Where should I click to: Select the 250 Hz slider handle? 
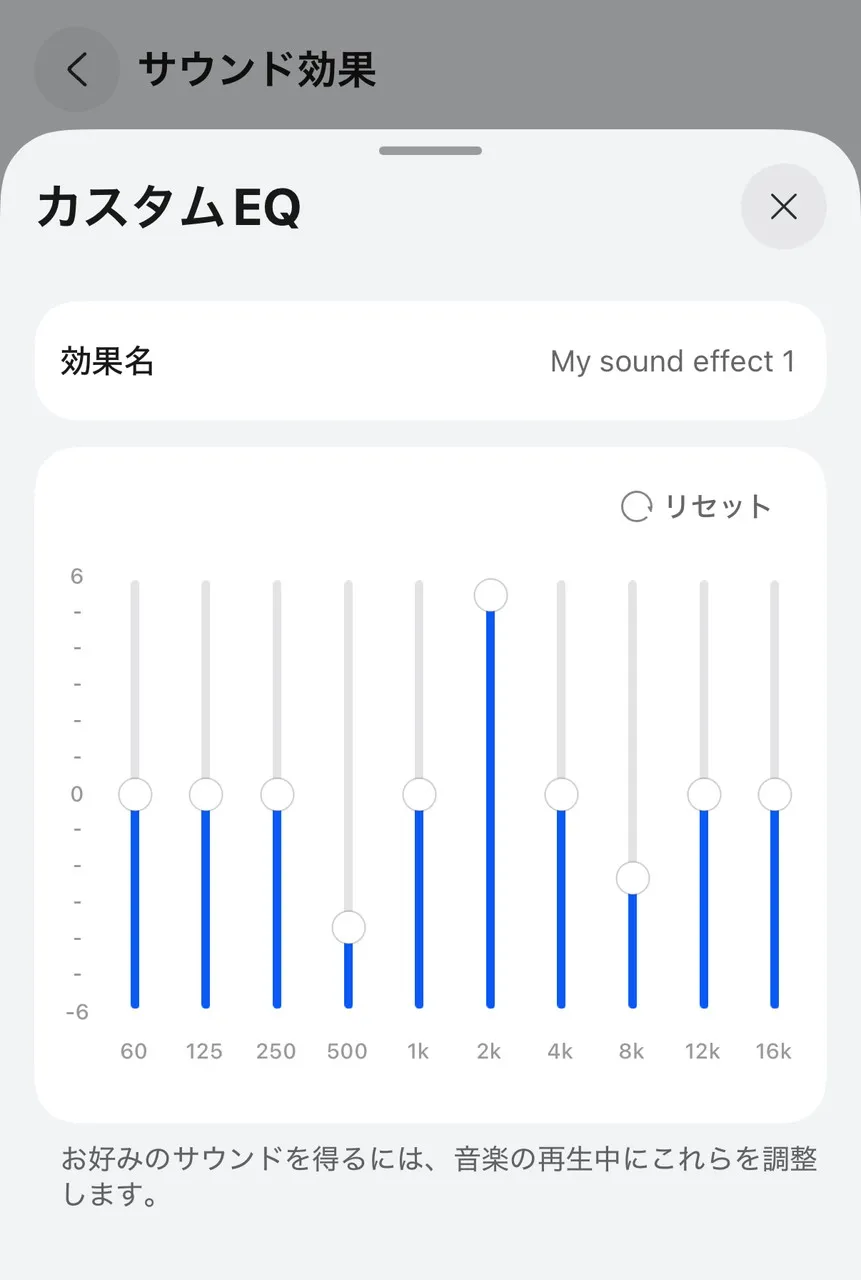[x=276, y=795]
